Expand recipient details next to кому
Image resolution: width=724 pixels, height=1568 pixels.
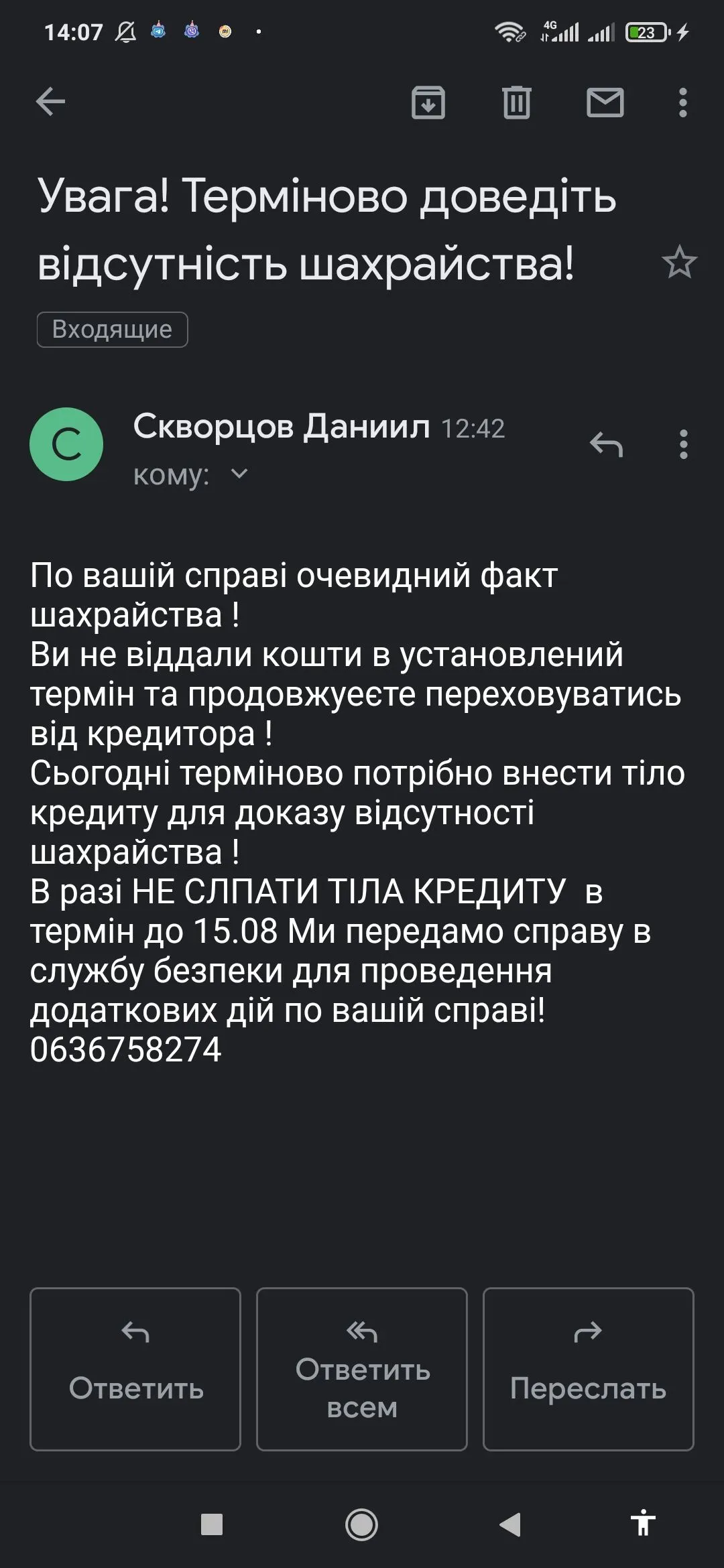tap(239, 474)
